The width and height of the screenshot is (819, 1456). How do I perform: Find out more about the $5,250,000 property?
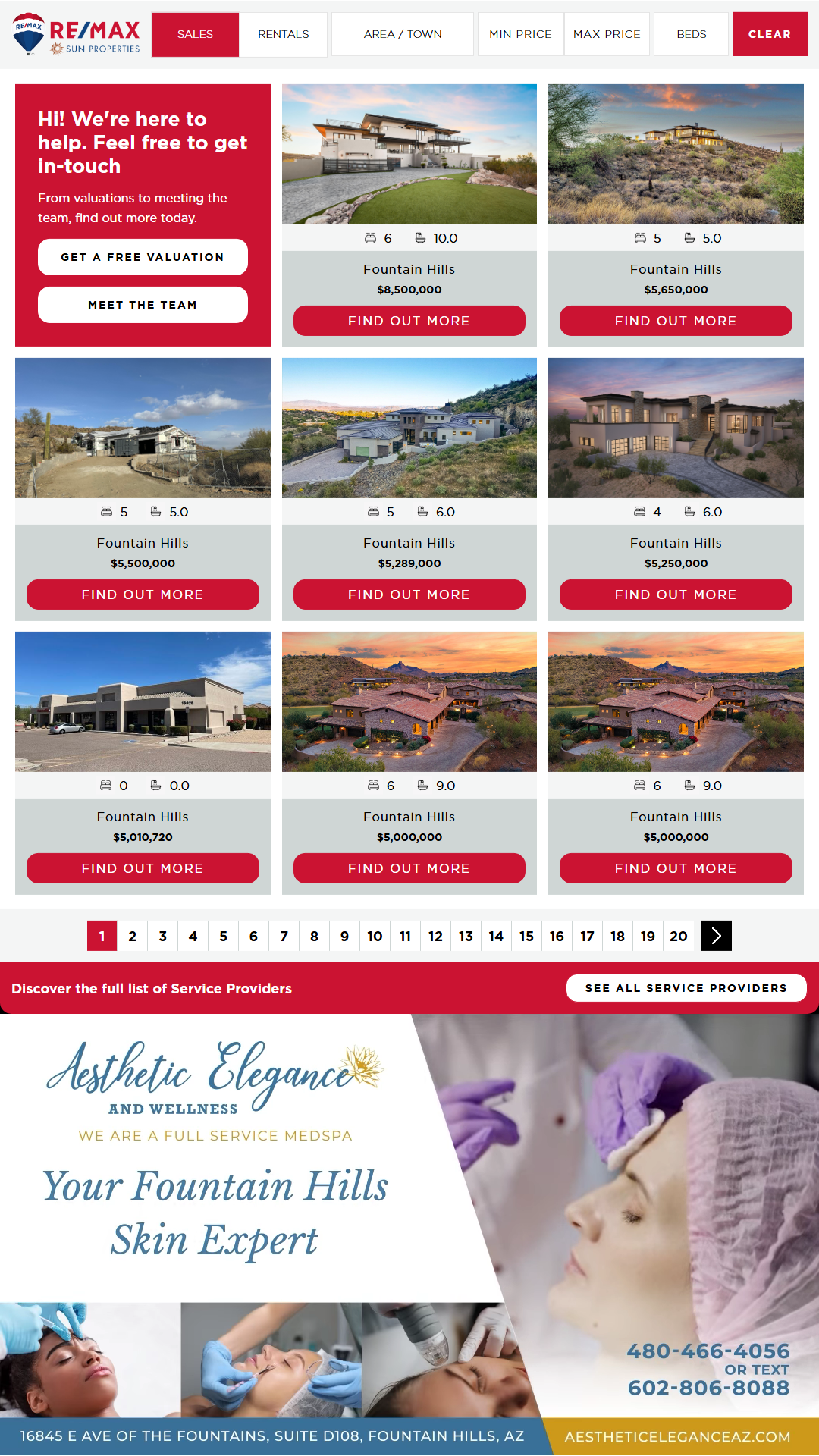(676, 595)
